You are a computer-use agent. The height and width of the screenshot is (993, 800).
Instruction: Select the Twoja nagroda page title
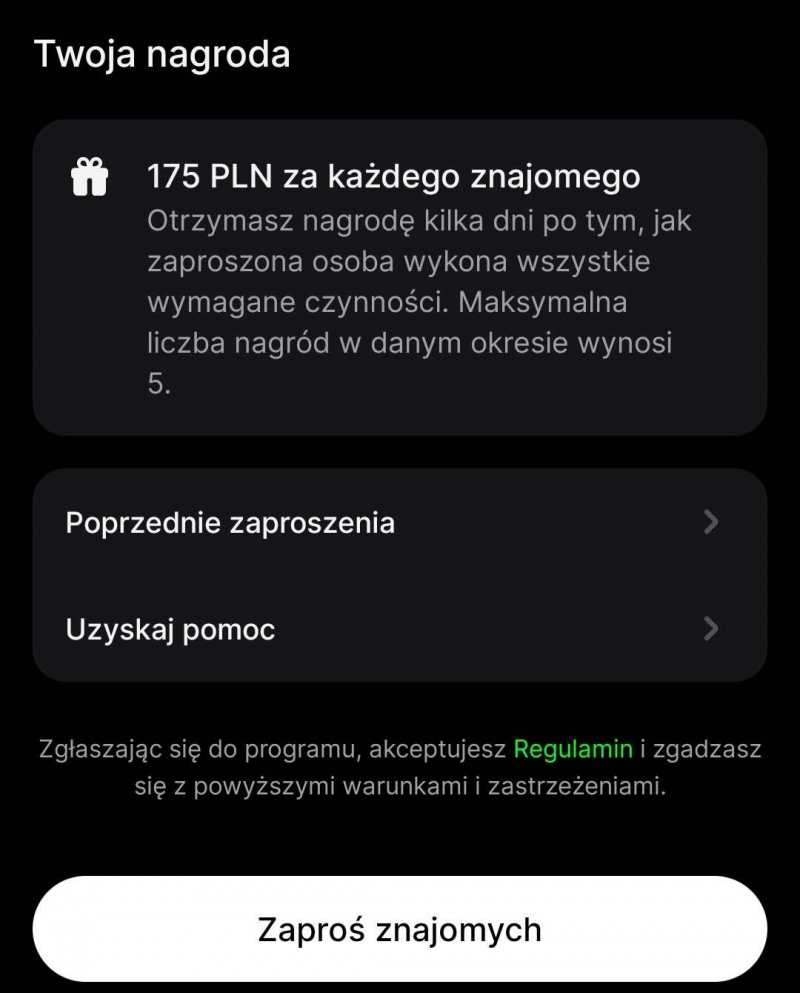[x=162, y=53]
